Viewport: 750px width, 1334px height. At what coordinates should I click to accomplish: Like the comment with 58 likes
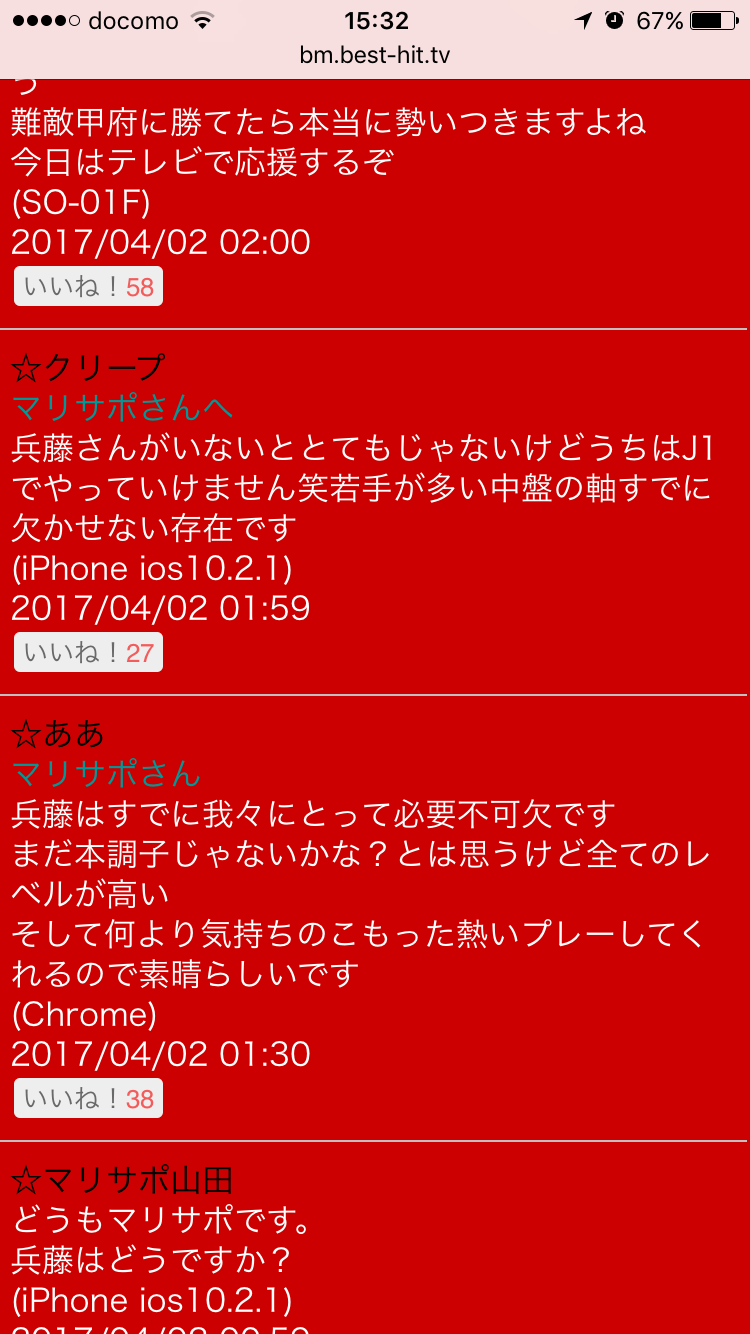tap(88, 287)
